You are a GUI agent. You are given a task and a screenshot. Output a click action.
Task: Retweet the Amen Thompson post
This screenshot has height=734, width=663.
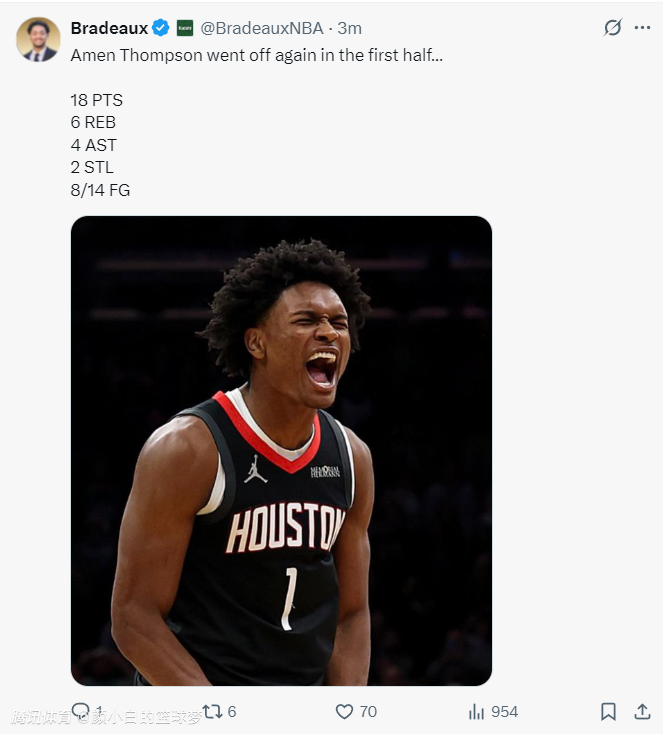point(212,711)
